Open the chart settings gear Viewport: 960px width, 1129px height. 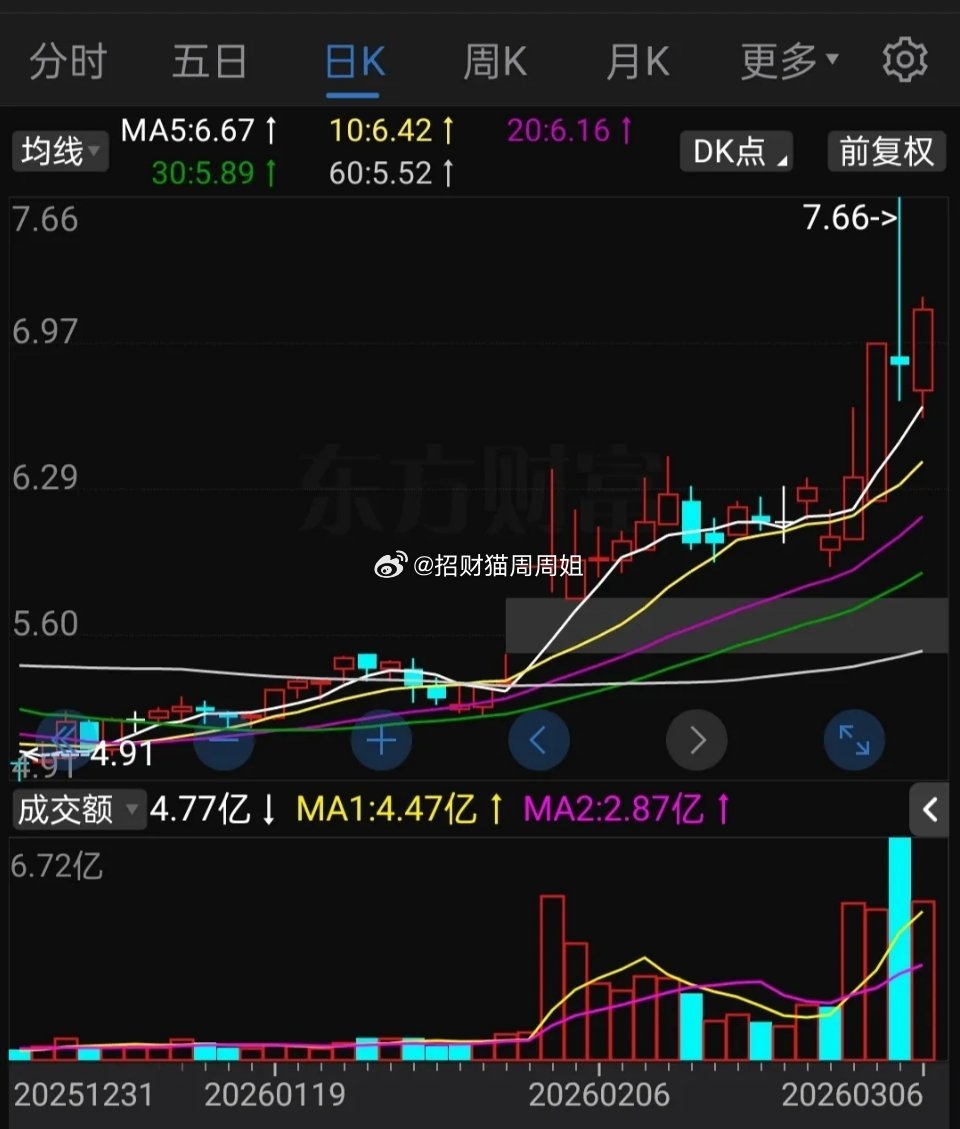pos(905,59)
